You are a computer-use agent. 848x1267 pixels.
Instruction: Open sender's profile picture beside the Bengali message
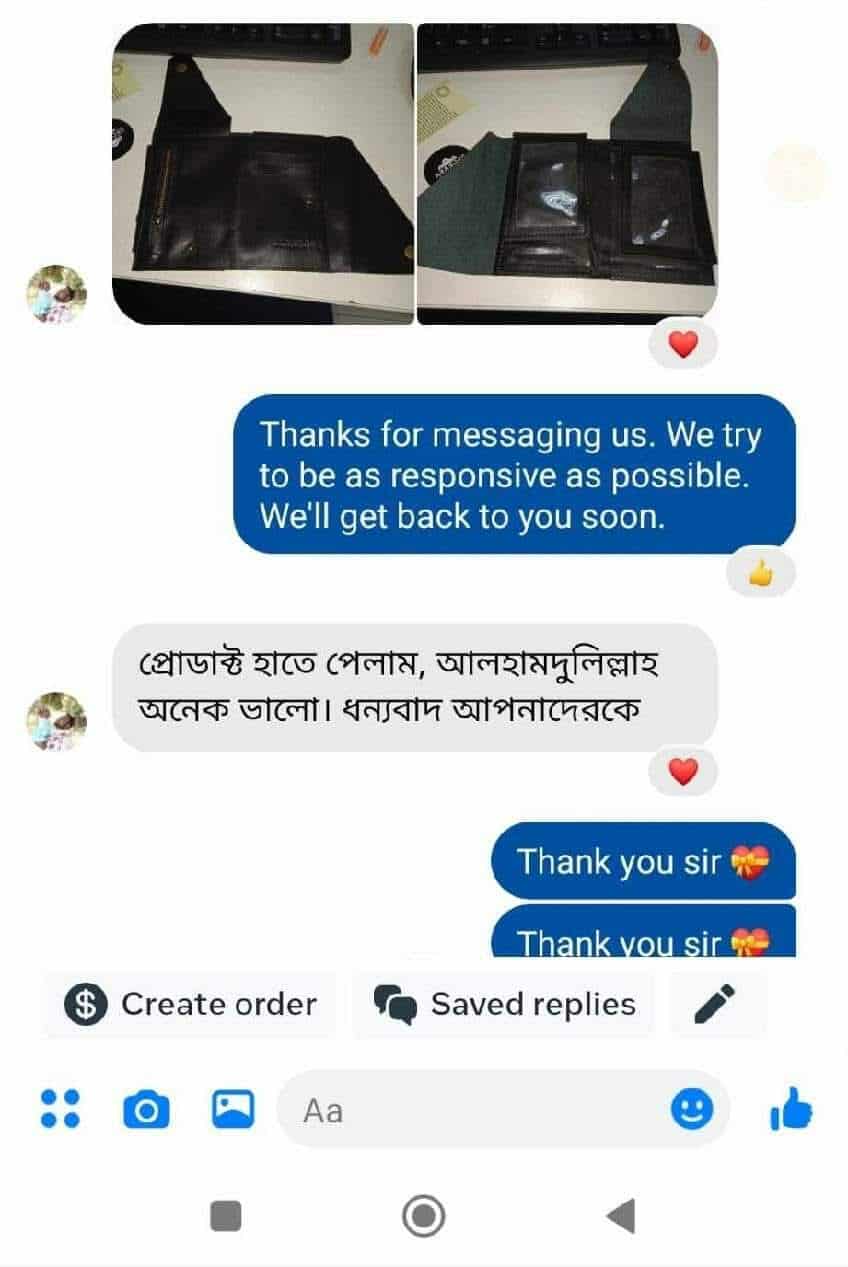56,720
